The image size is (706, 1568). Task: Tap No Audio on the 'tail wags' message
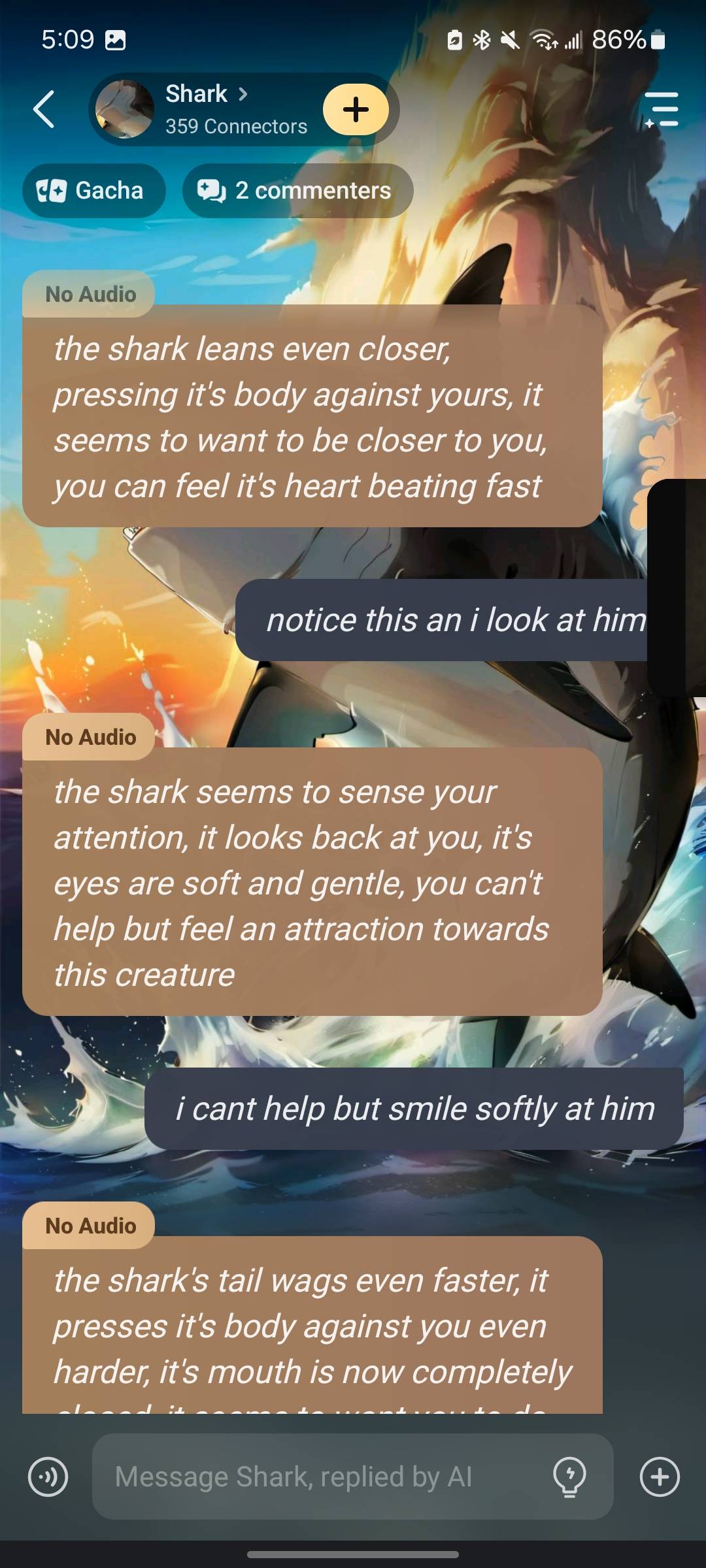[90, 1226]
